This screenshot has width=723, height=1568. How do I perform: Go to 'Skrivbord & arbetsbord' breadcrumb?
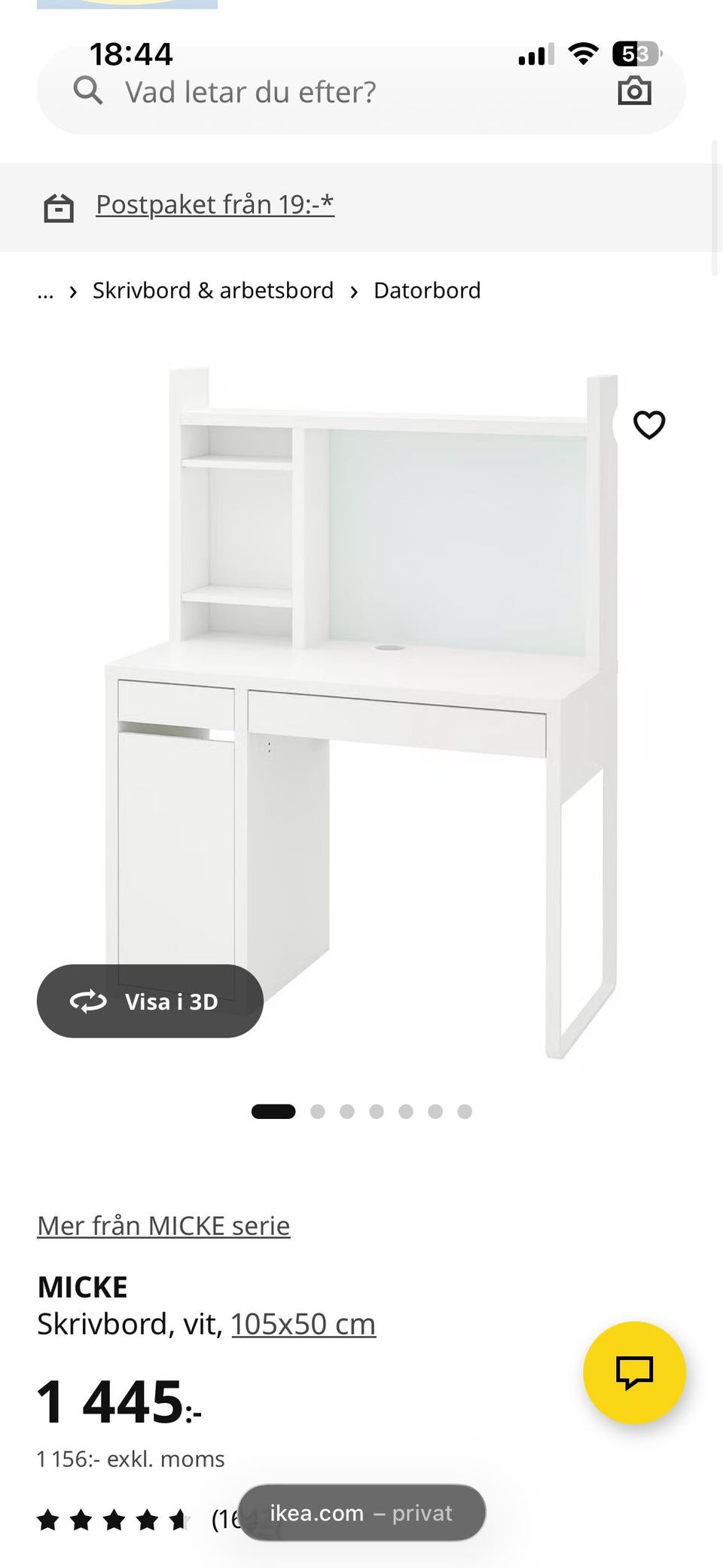click(x=212, y=291)
